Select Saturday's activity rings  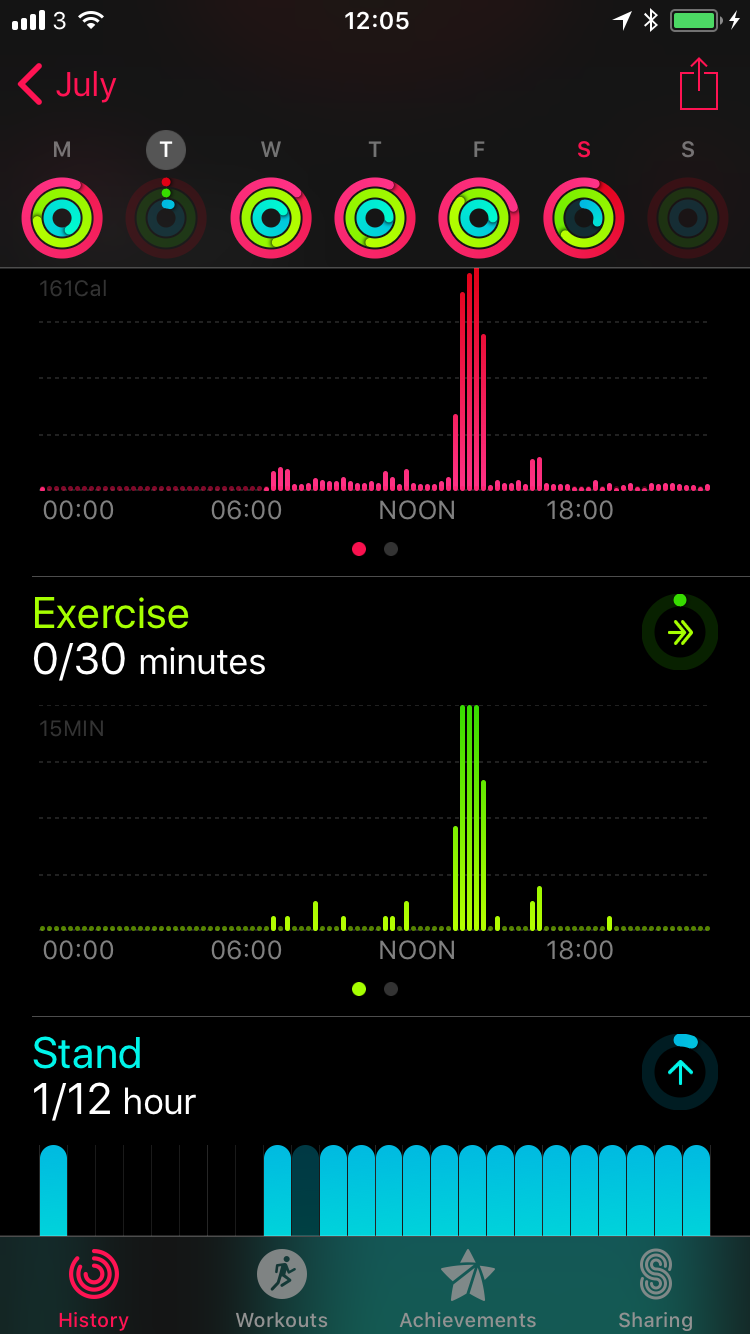click(584, 217)
